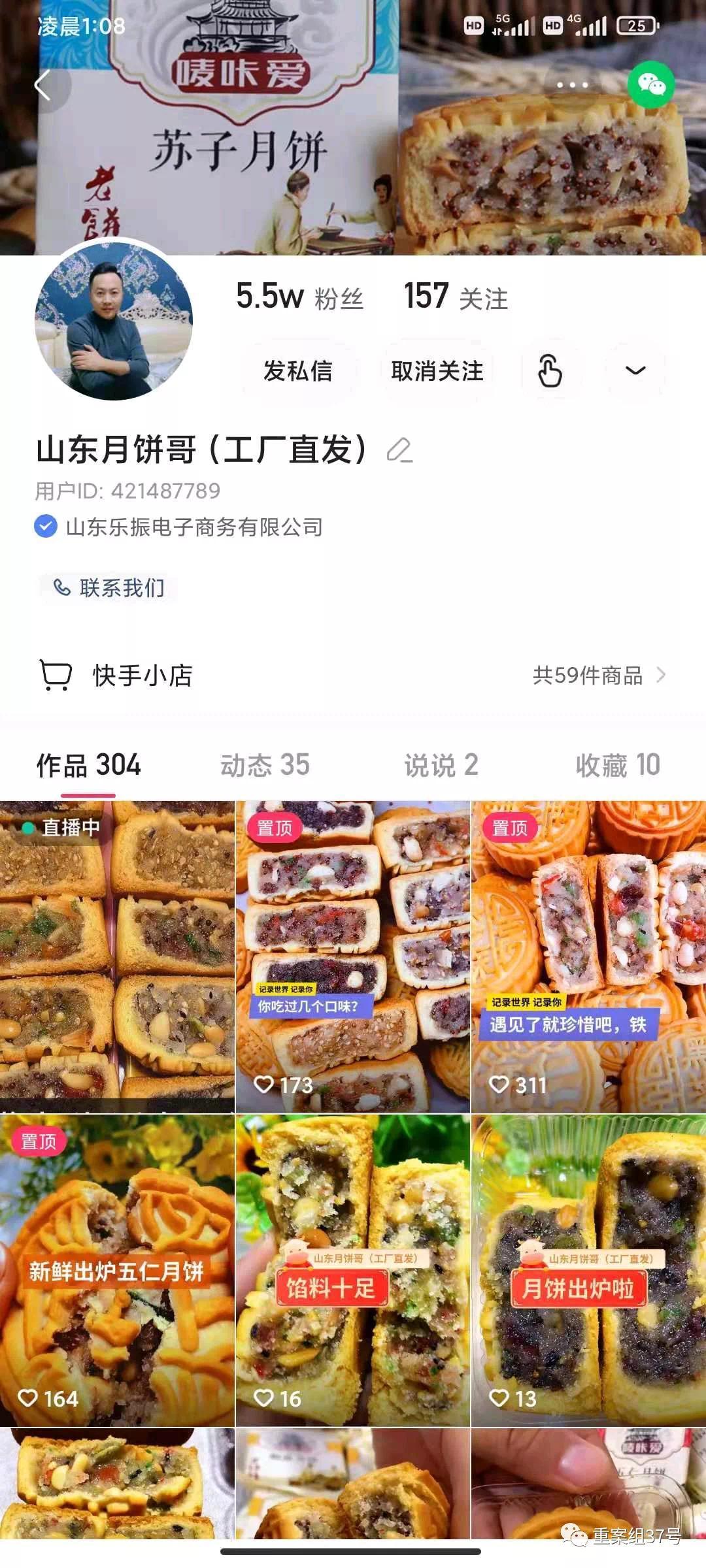Go back using the top-left arrow
Screen dimensions: 706x1568
point(43,86)
